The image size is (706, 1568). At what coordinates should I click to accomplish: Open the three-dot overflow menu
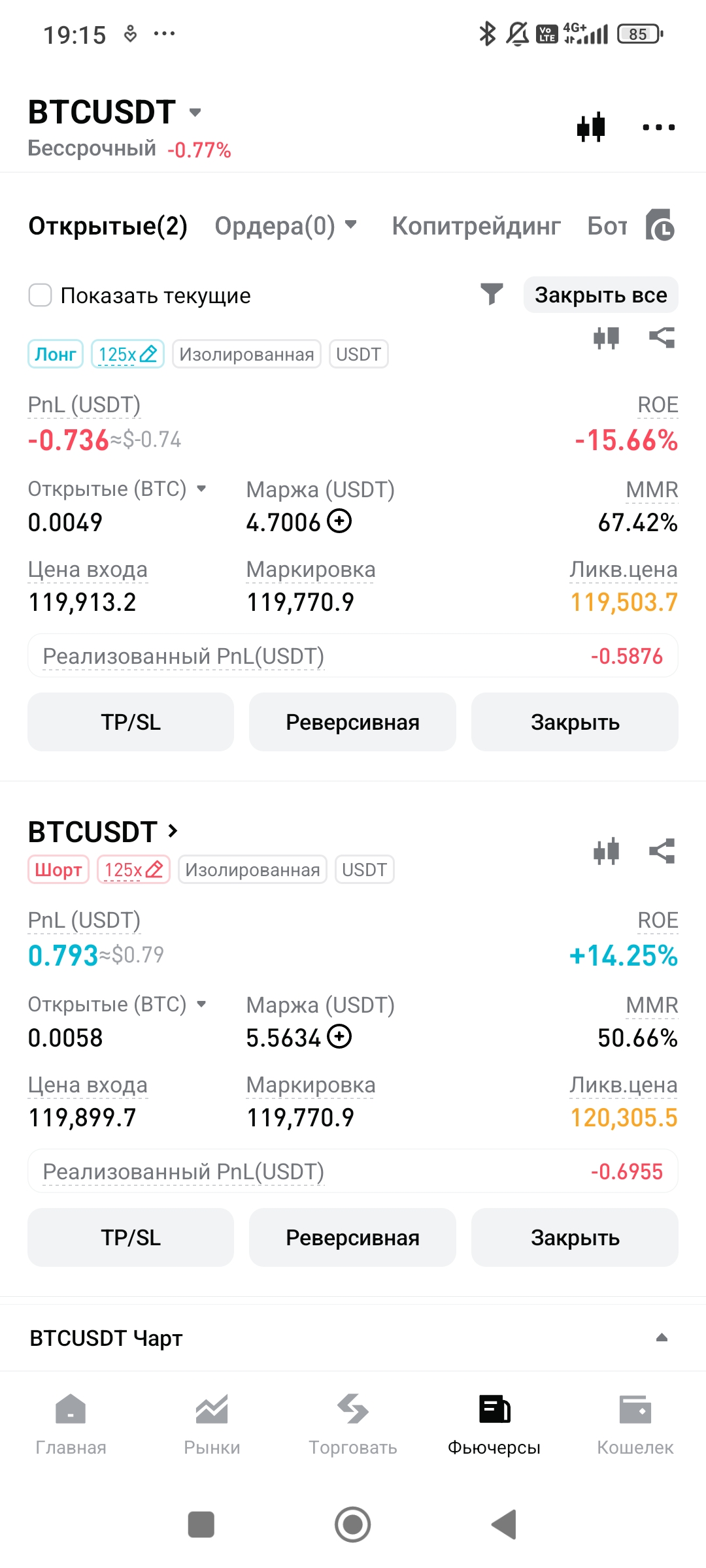658,127
